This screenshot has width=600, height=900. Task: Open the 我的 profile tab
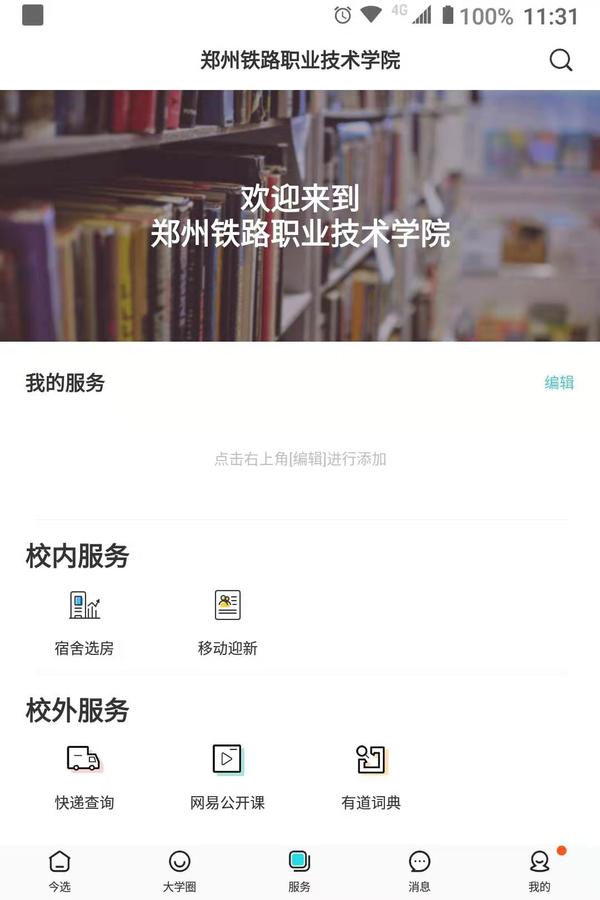click(540, 871)
